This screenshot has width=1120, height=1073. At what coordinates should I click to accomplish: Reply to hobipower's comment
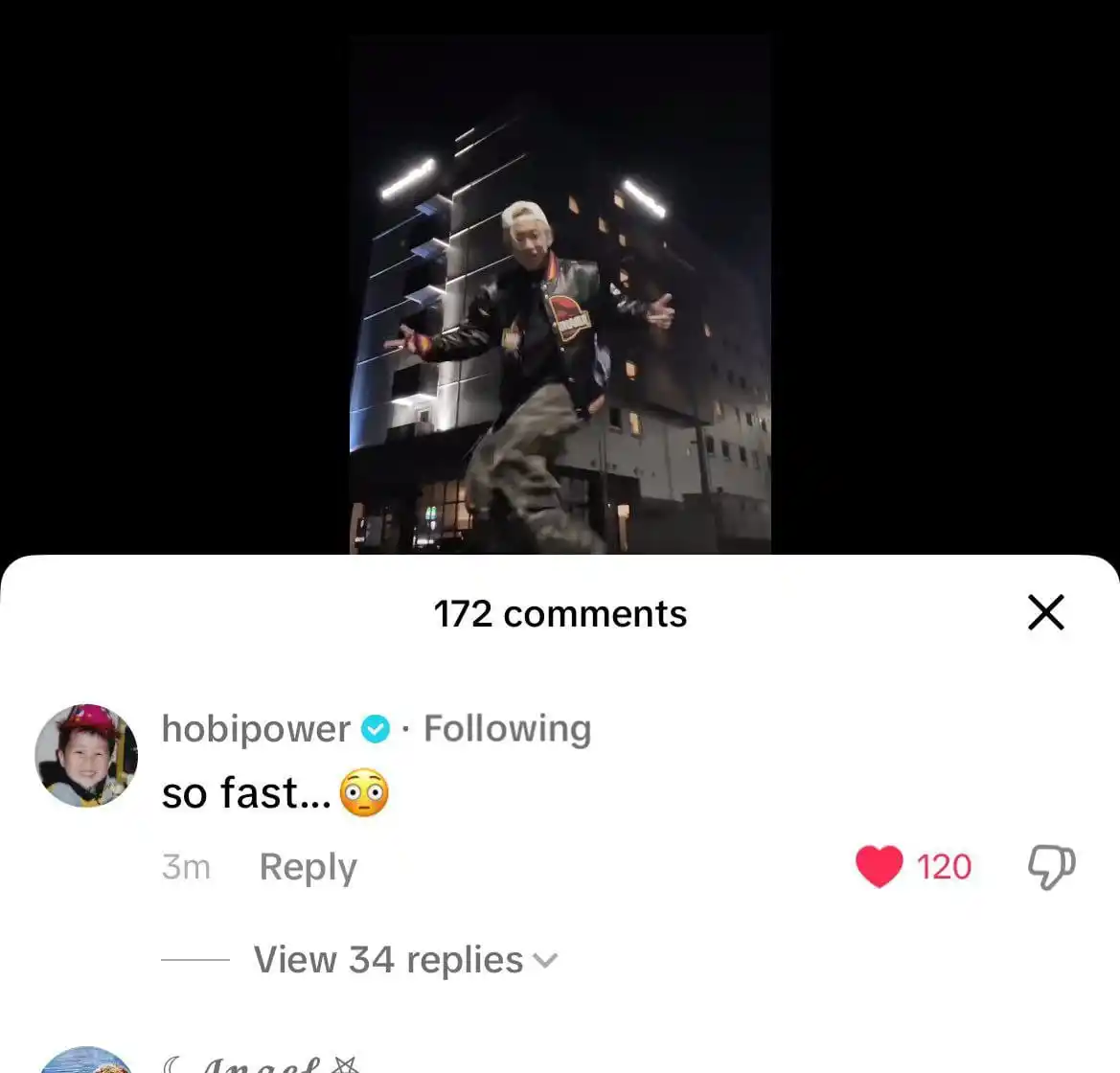pyautogui.click(x=308, y=867)
